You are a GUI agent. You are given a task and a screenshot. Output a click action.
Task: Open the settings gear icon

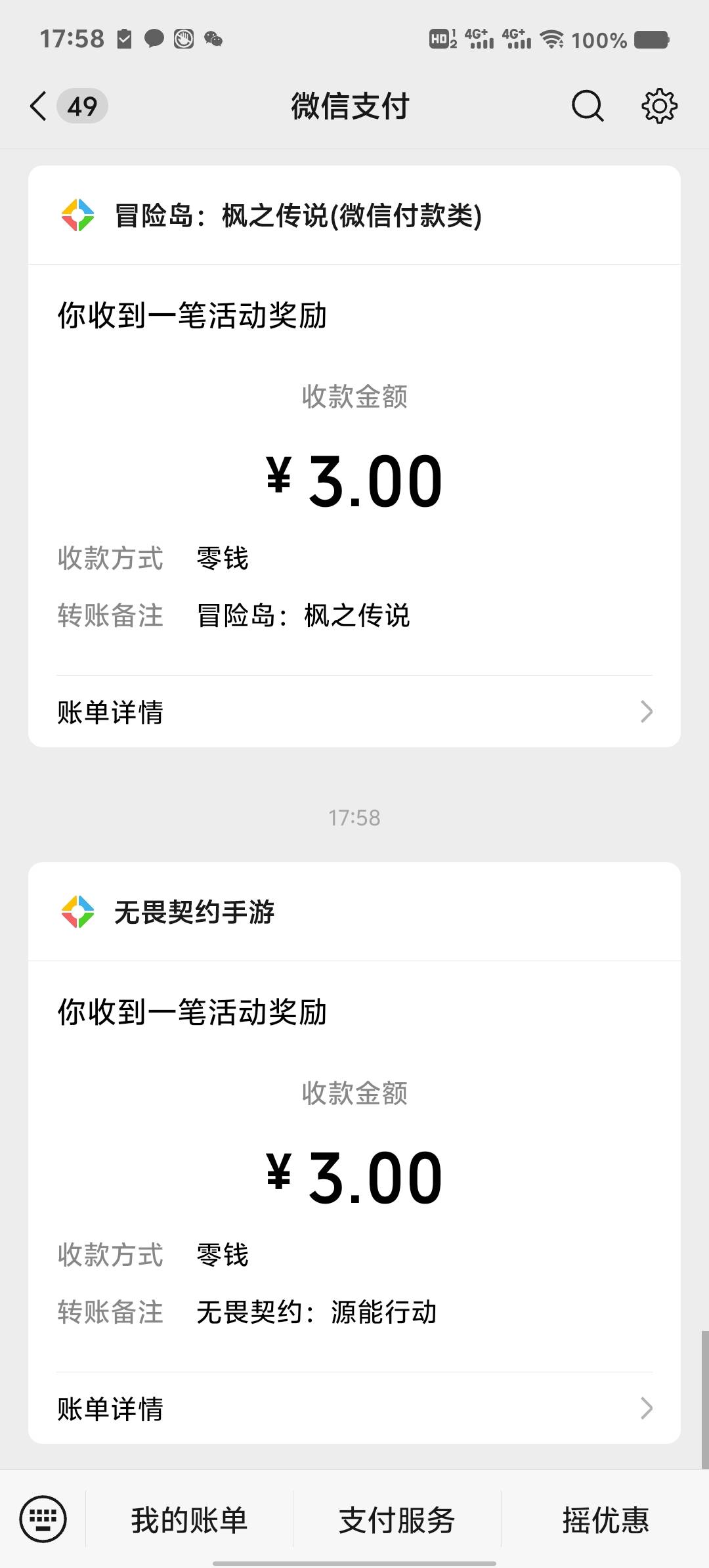[659, 106]
